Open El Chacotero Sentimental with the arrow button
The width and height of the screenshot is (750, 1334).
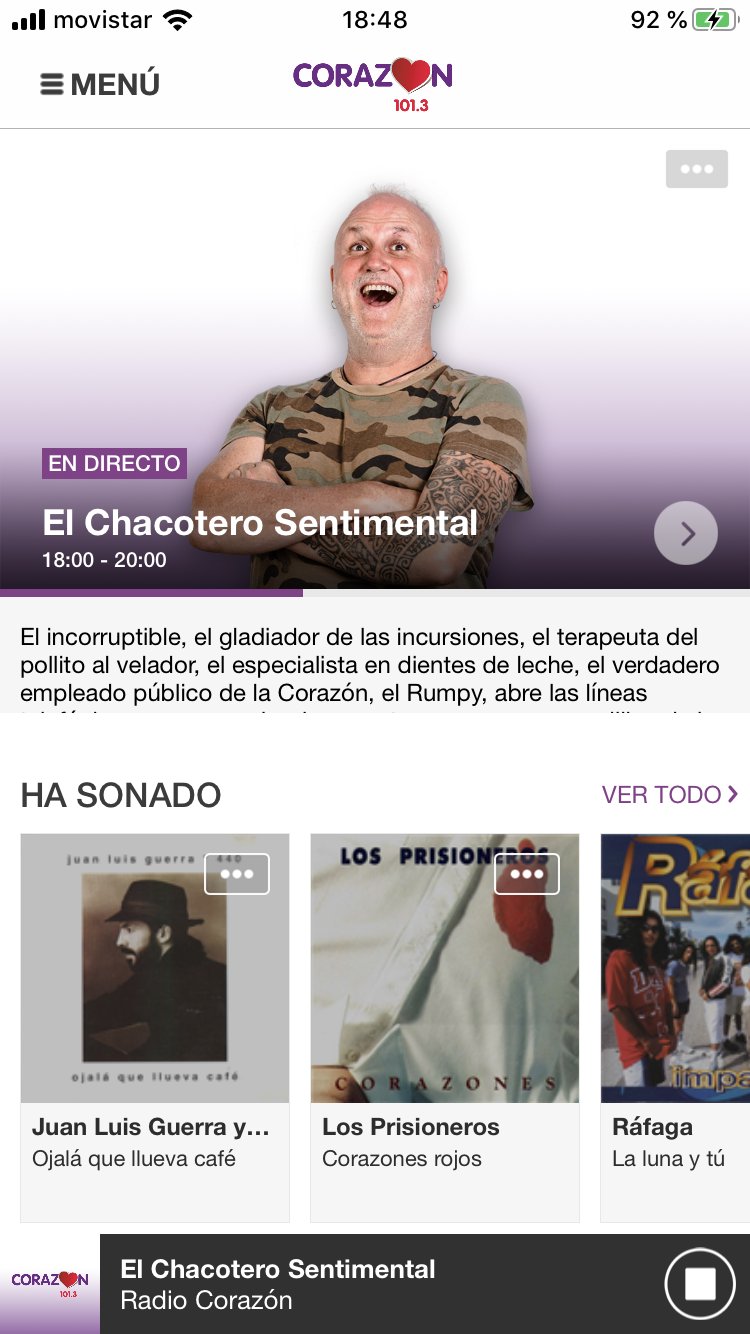[x=686, y=533]
